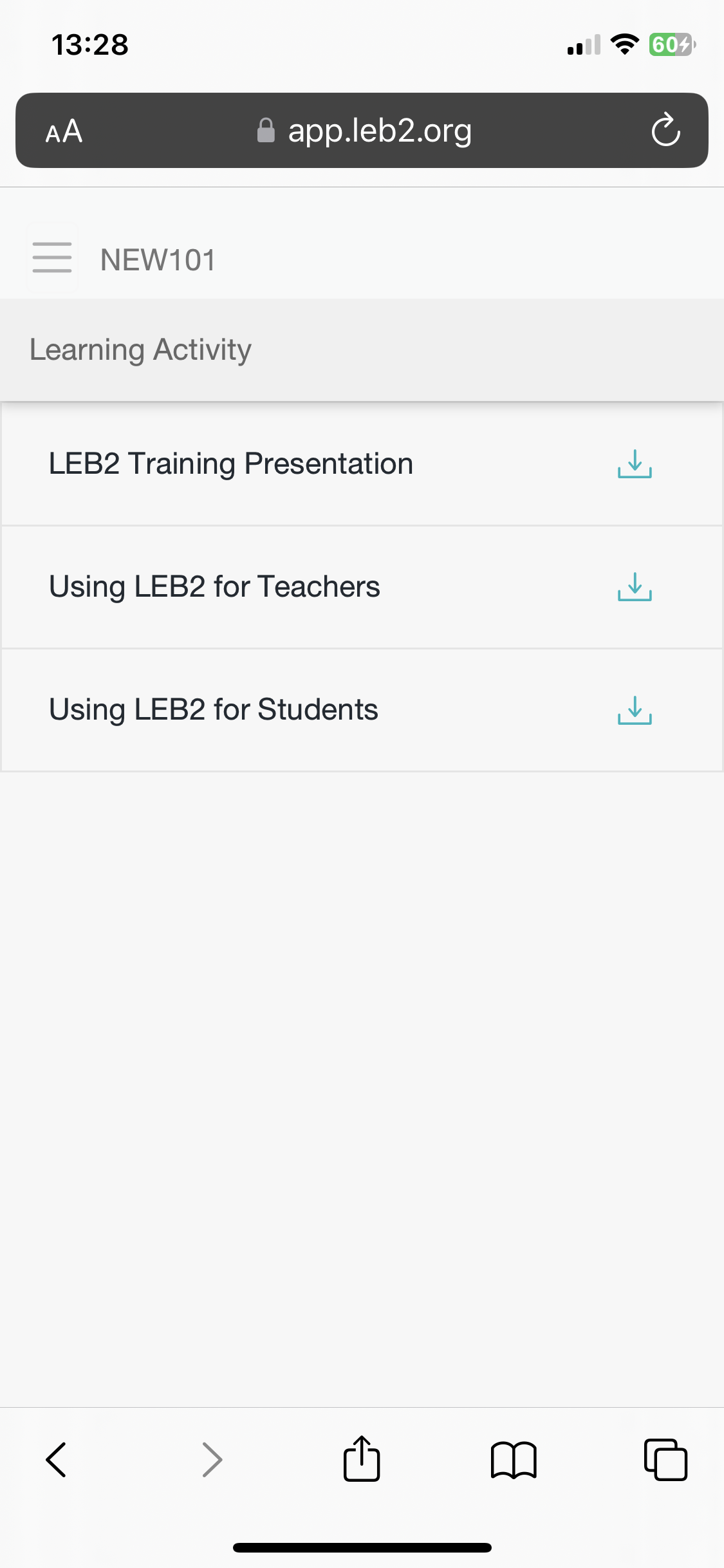
Task: Open the Safari tab switcher
Action: tap(667, 1460)
